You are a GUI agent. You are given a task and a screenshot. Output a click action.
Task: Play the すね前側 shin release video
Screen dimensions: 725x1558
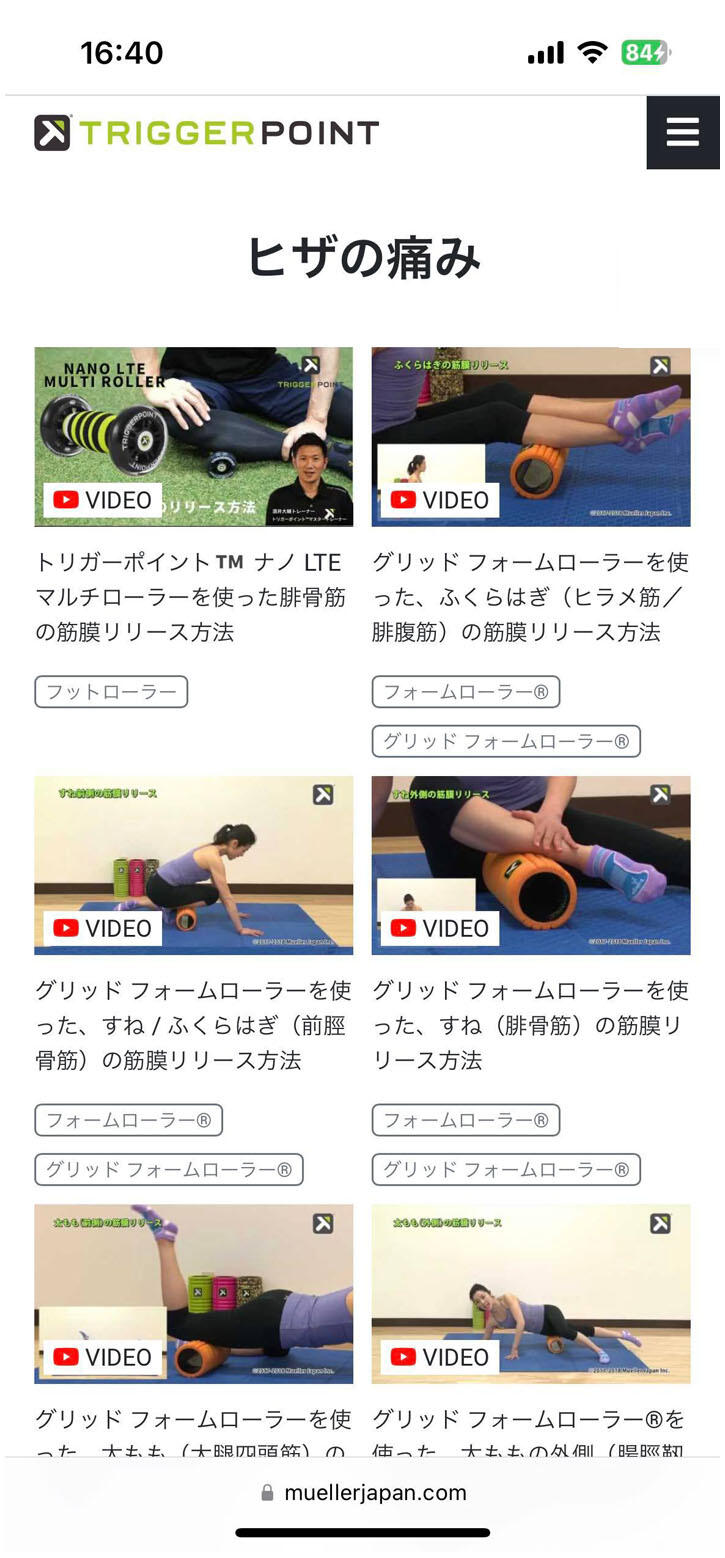coord(193,865)
